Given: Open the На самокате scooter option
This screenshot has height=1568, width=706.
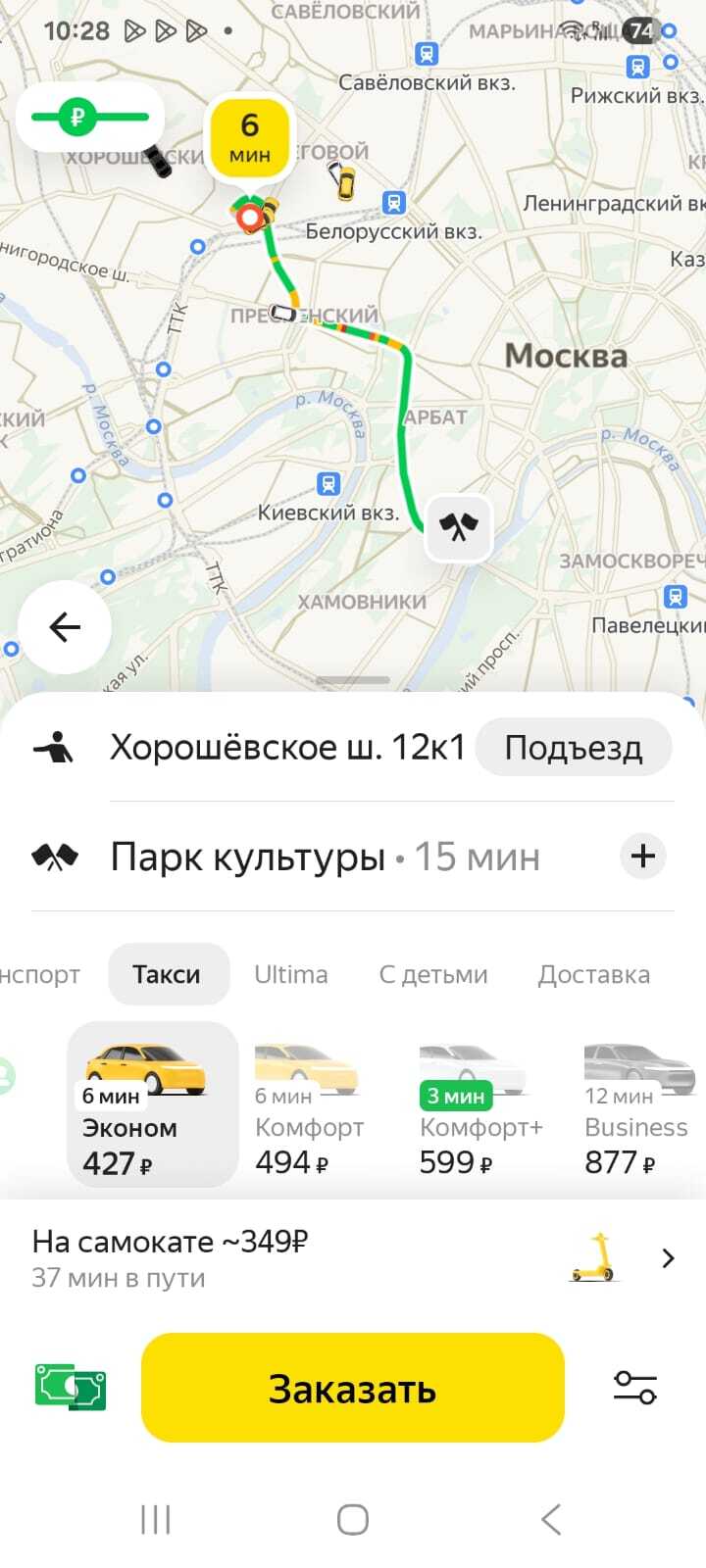Looking at the screenshot, I should click(353, 1257).
